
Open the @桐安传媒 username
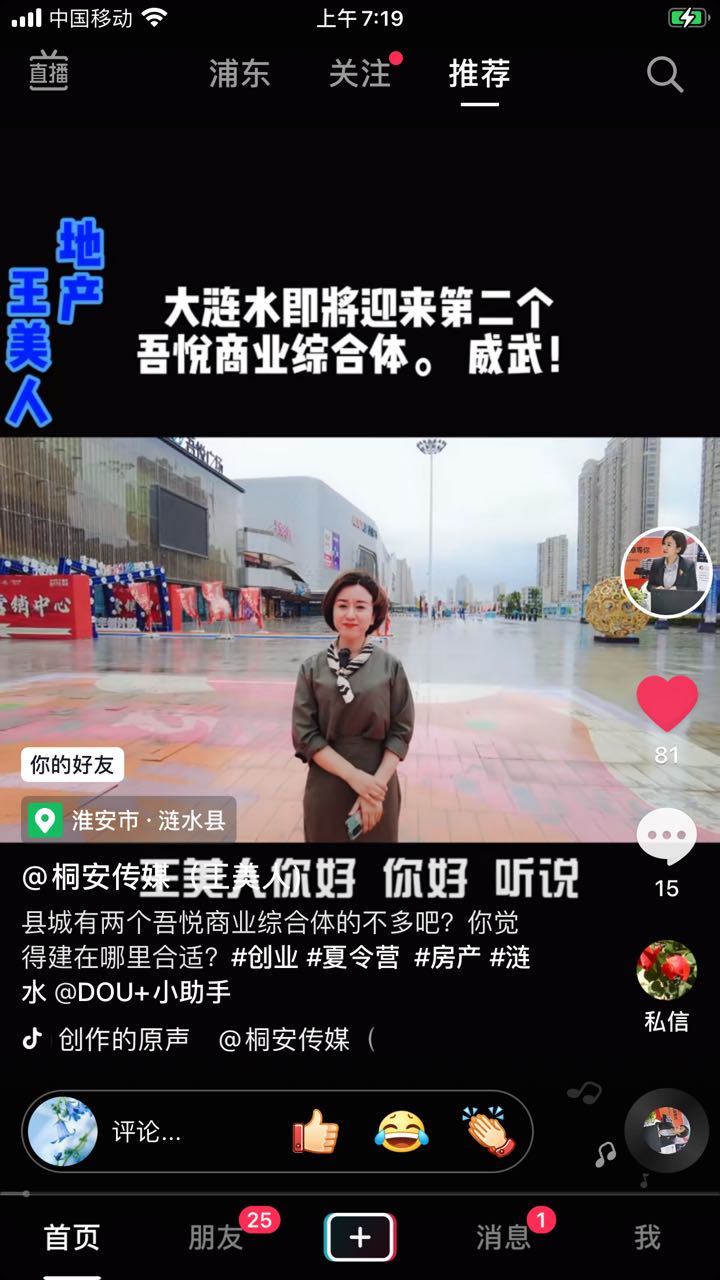96,878
